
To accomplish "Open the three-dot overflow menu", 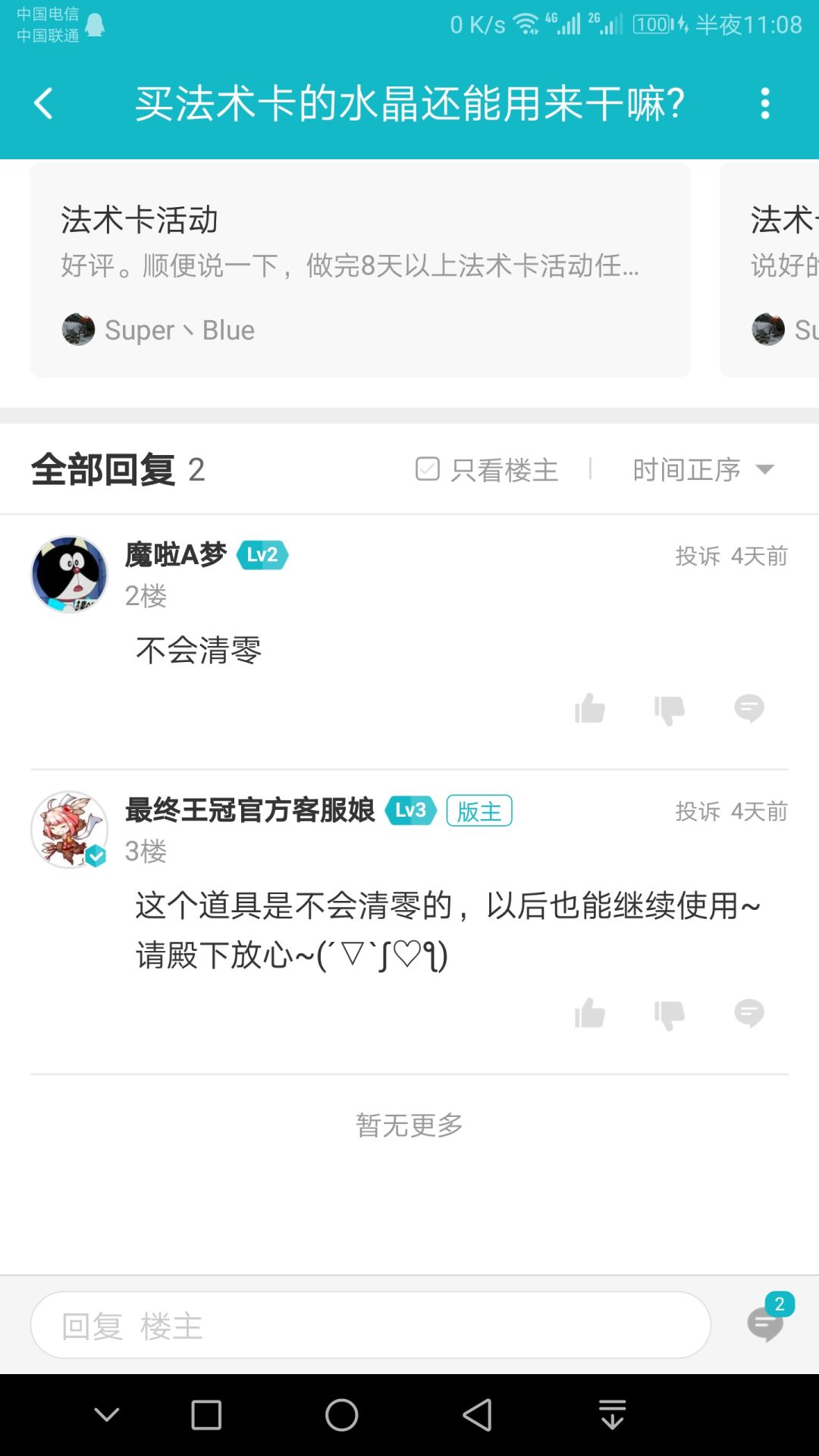I will [765, 103].
